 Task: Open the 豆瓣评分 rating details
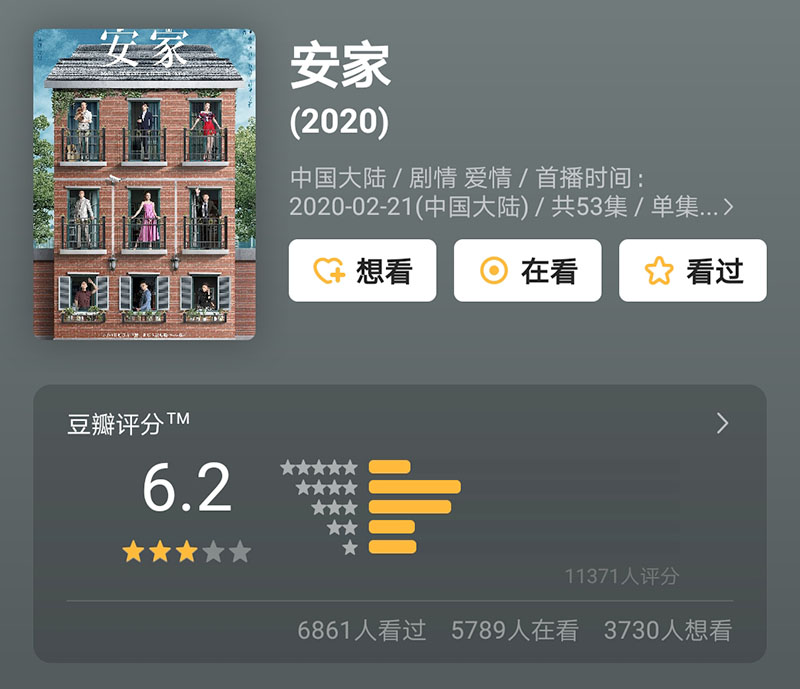[722, 424]
